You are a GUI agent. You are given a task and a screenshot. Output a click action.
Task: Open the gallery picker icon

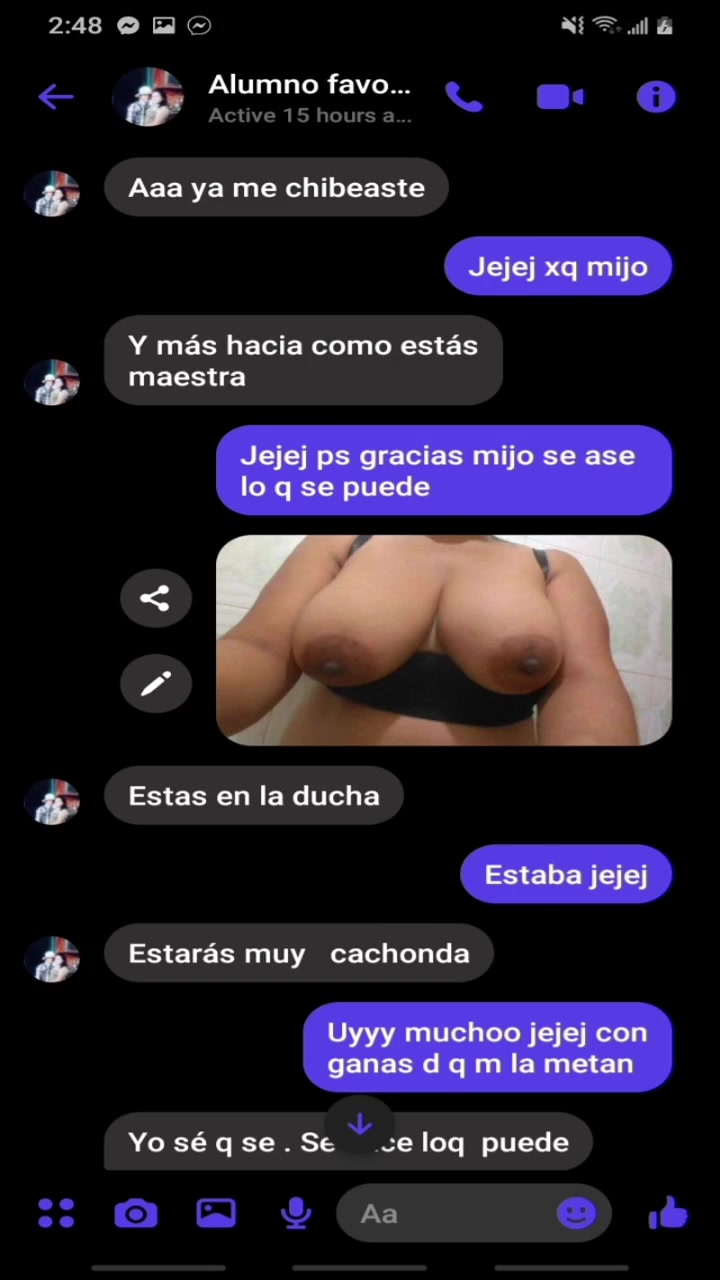click(216, 1213)
